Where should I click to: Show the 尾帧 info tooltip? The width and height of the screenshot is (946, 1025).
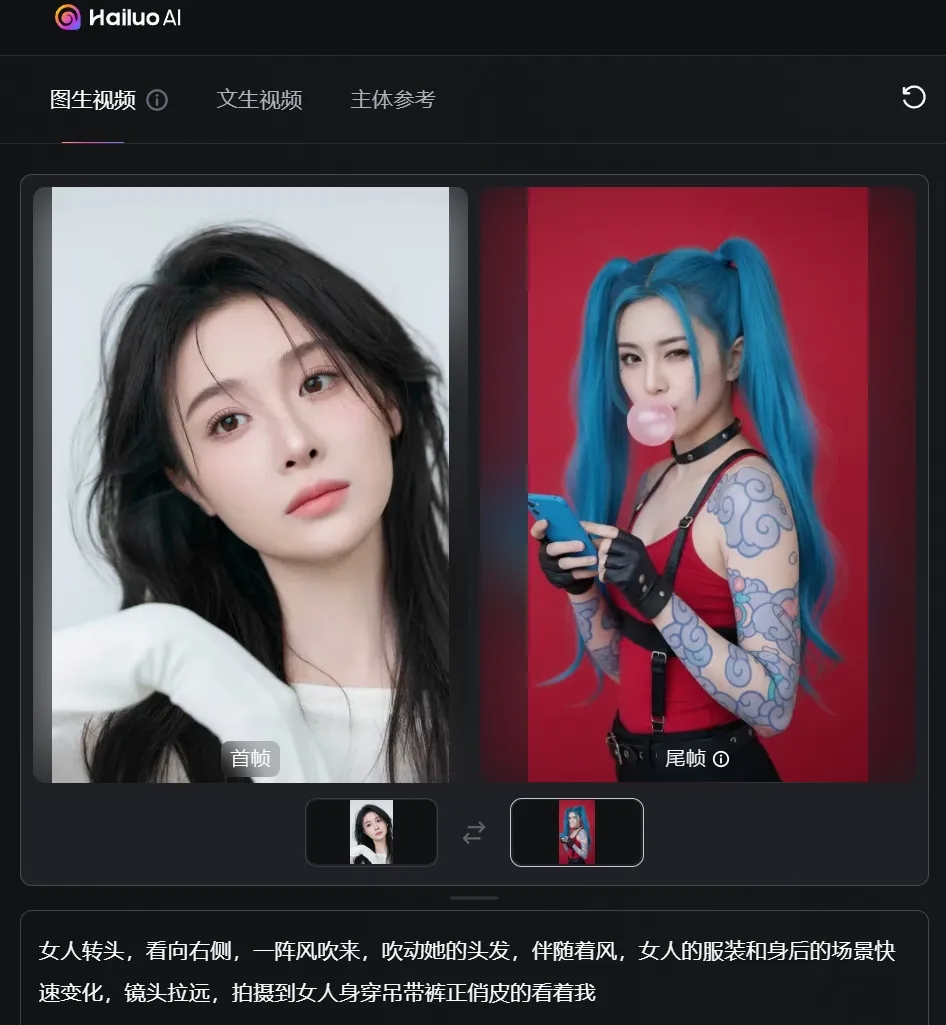(x=721, y=759)
